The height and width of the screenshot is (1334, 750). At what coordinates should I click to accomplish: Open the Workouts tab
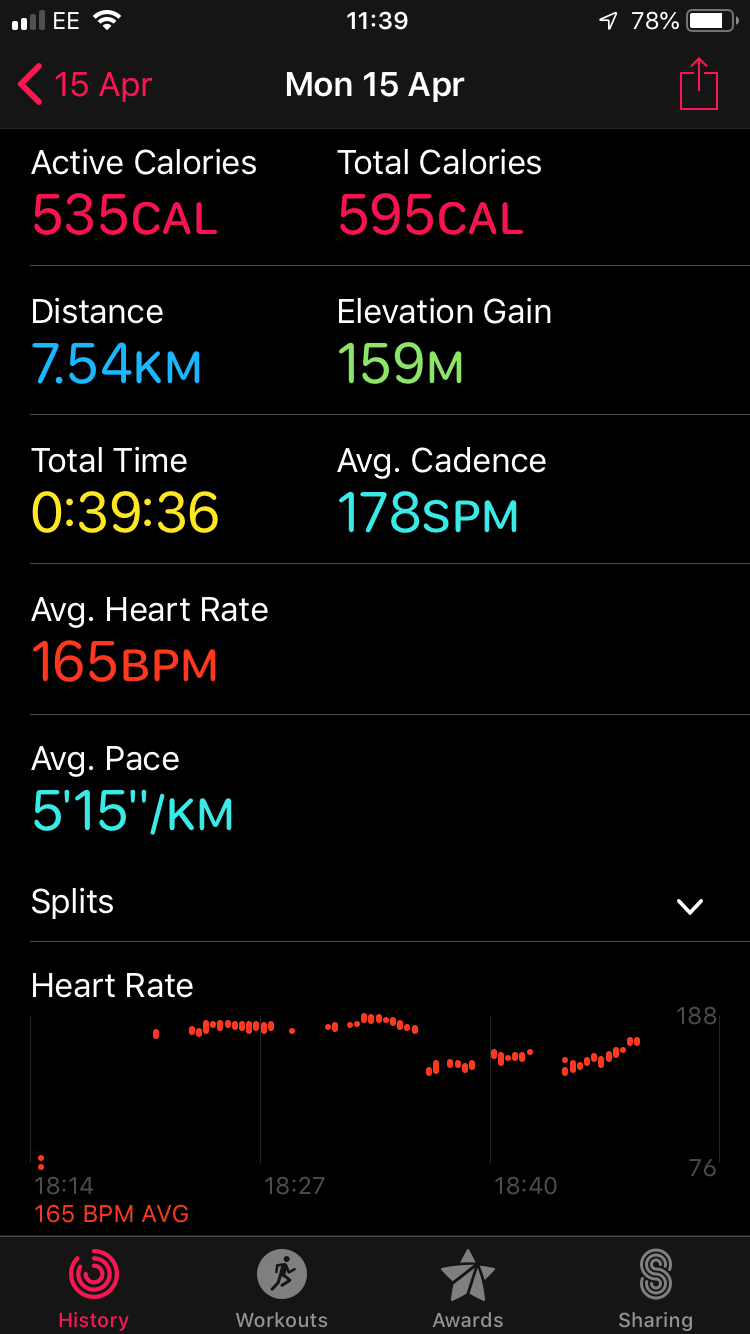pos(281,1288)
